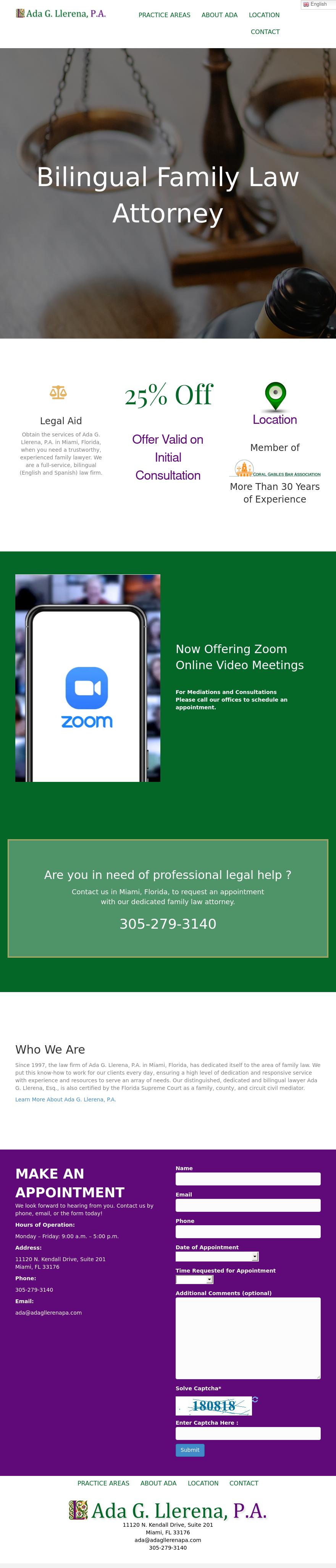
Task: Focus the Enter Captcha Here field
Action: click(248, 1433)
